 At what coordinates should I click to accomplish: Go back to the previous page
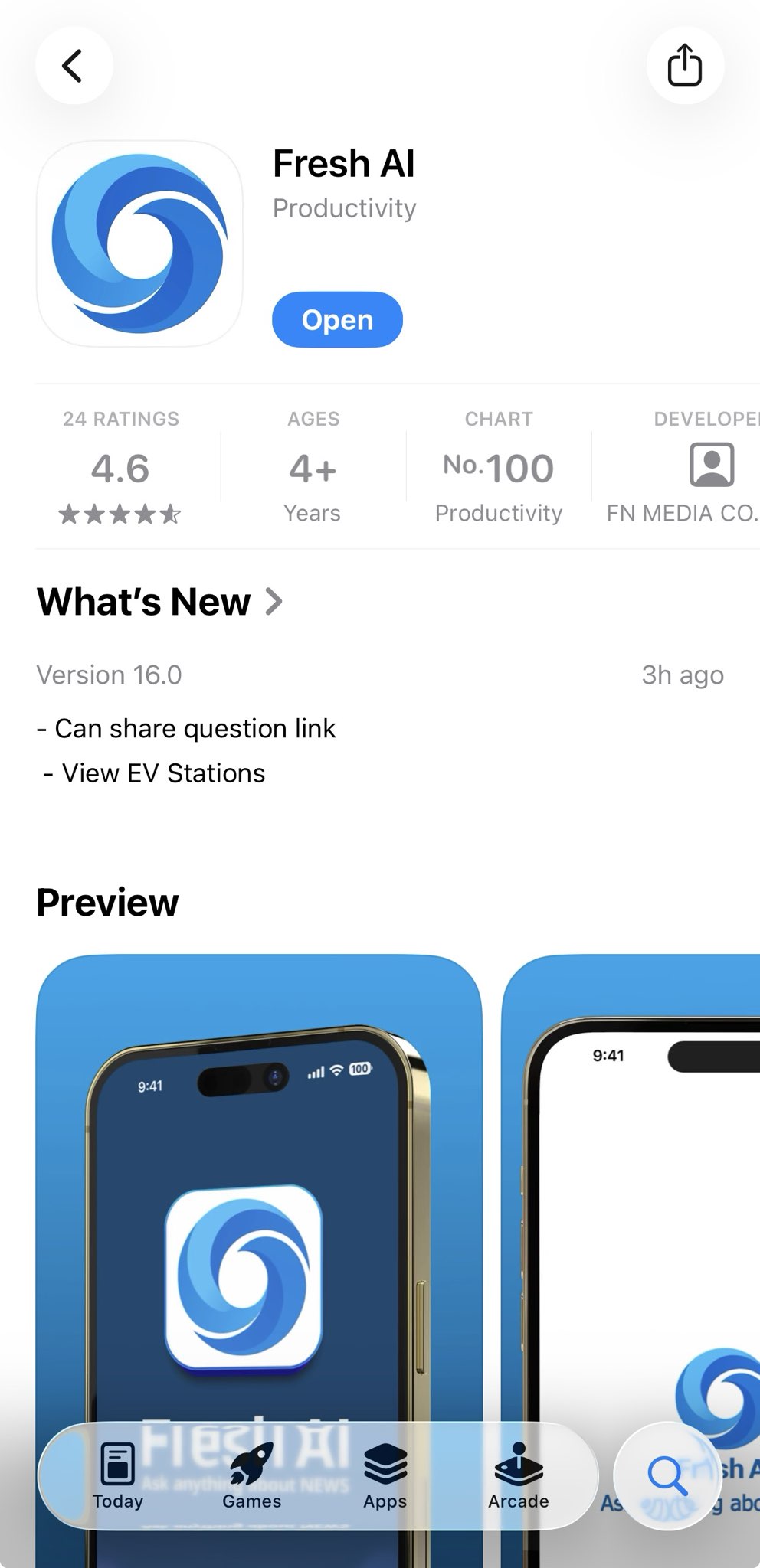coord(74,66)
